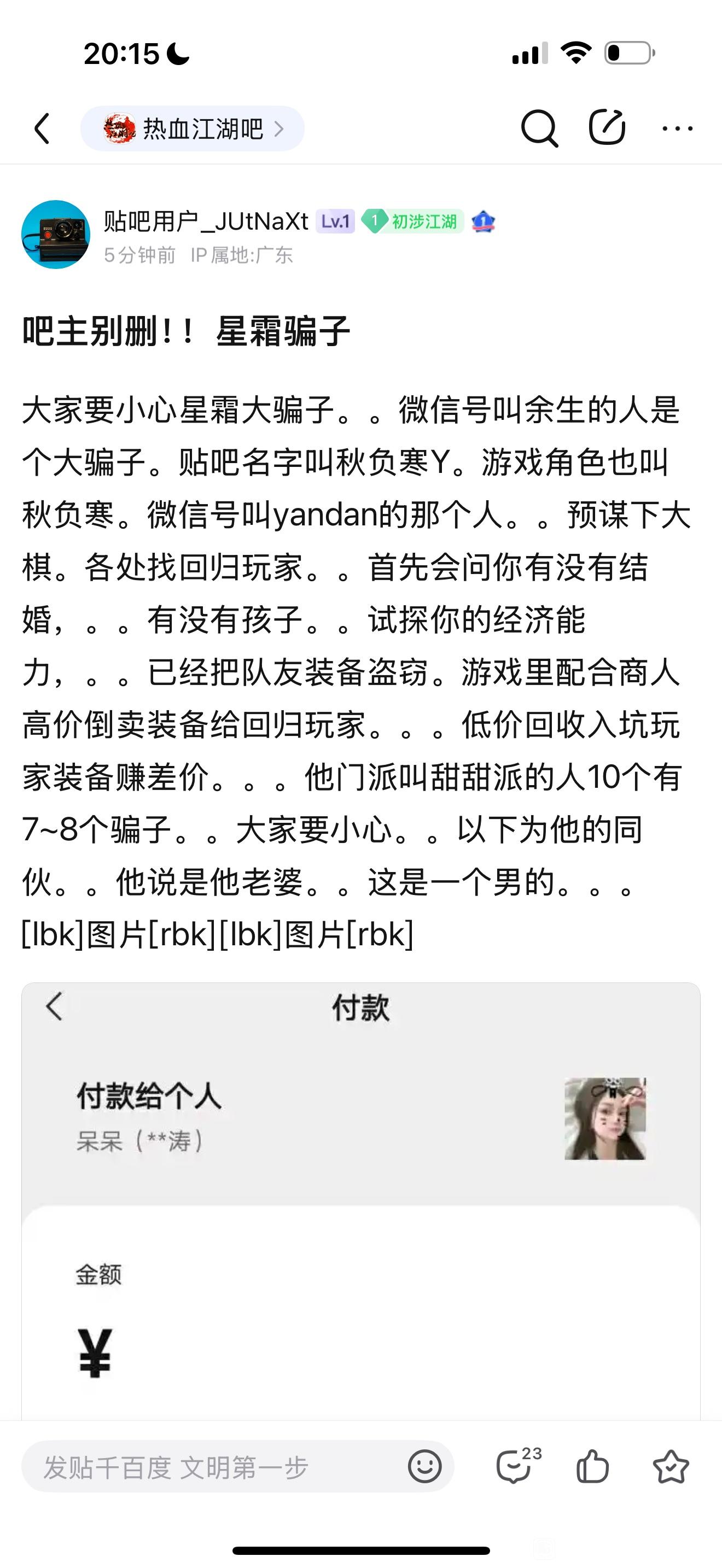
Task: Open the three-dot overflow menu
Action: pos(677,128)
